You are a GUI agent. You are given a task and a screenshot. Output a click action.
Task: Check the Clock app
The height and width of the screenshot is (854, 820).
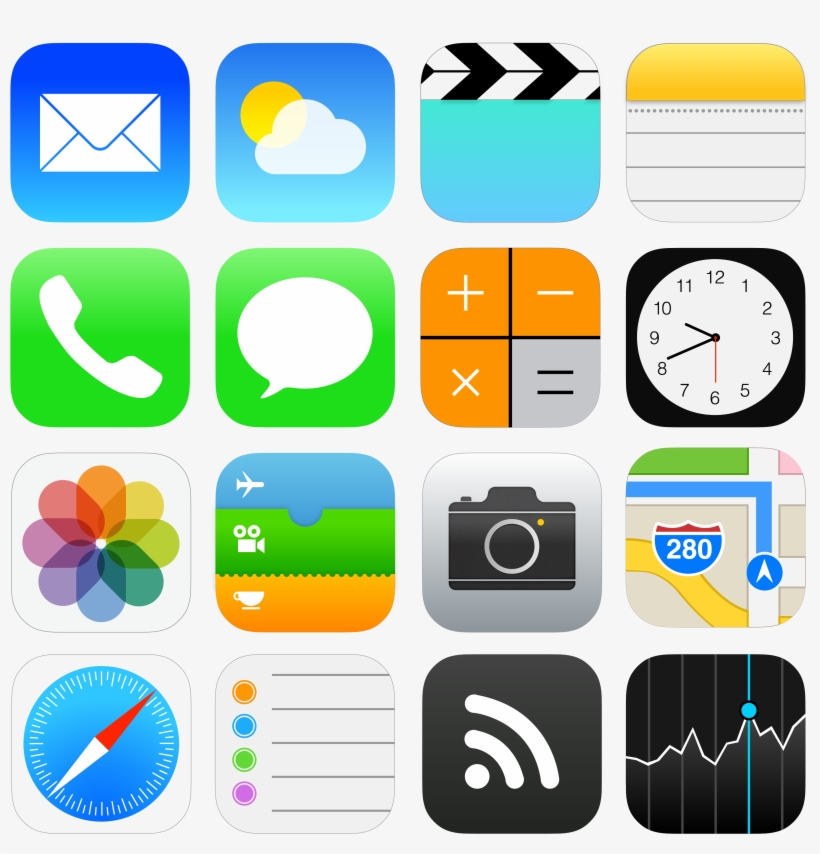click(716, 337)
